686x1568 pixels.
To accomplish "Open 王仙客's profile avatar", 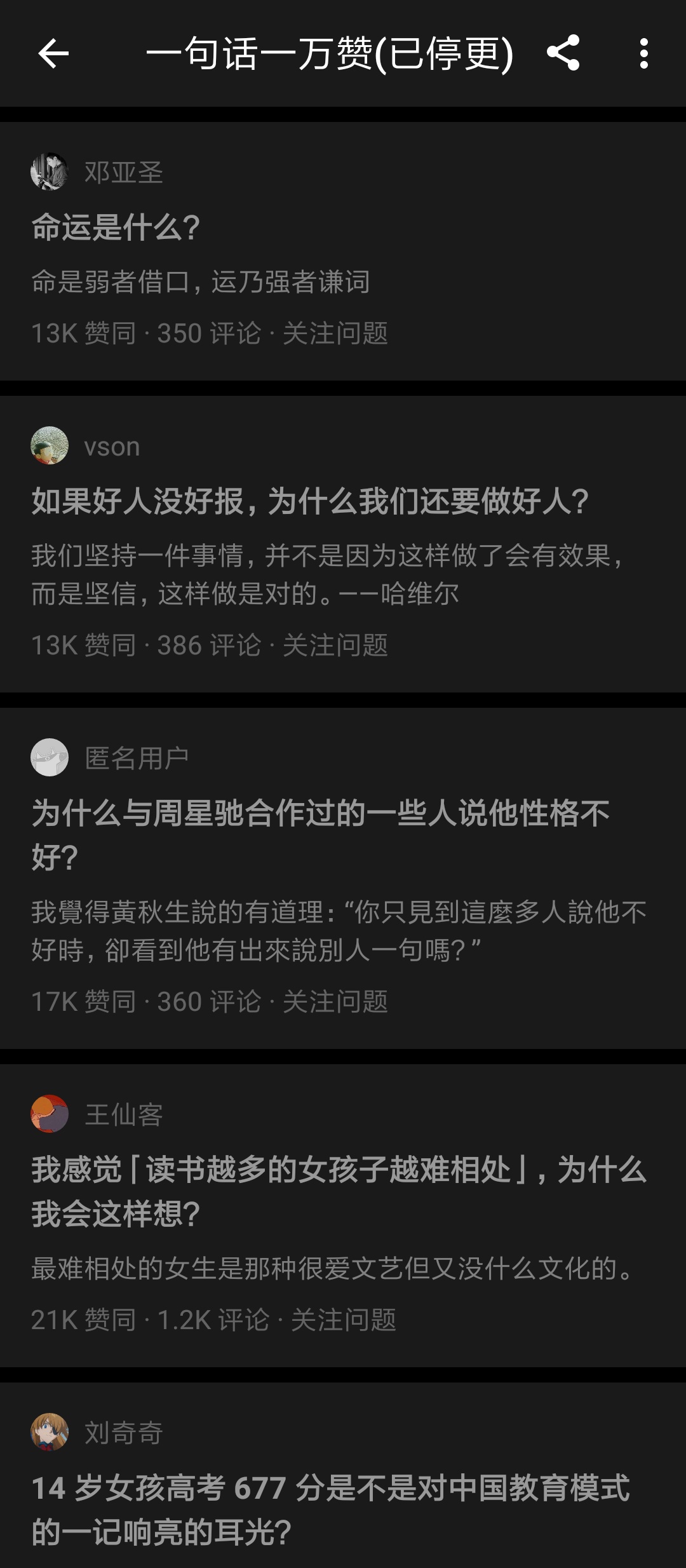I will (50, 1114).
